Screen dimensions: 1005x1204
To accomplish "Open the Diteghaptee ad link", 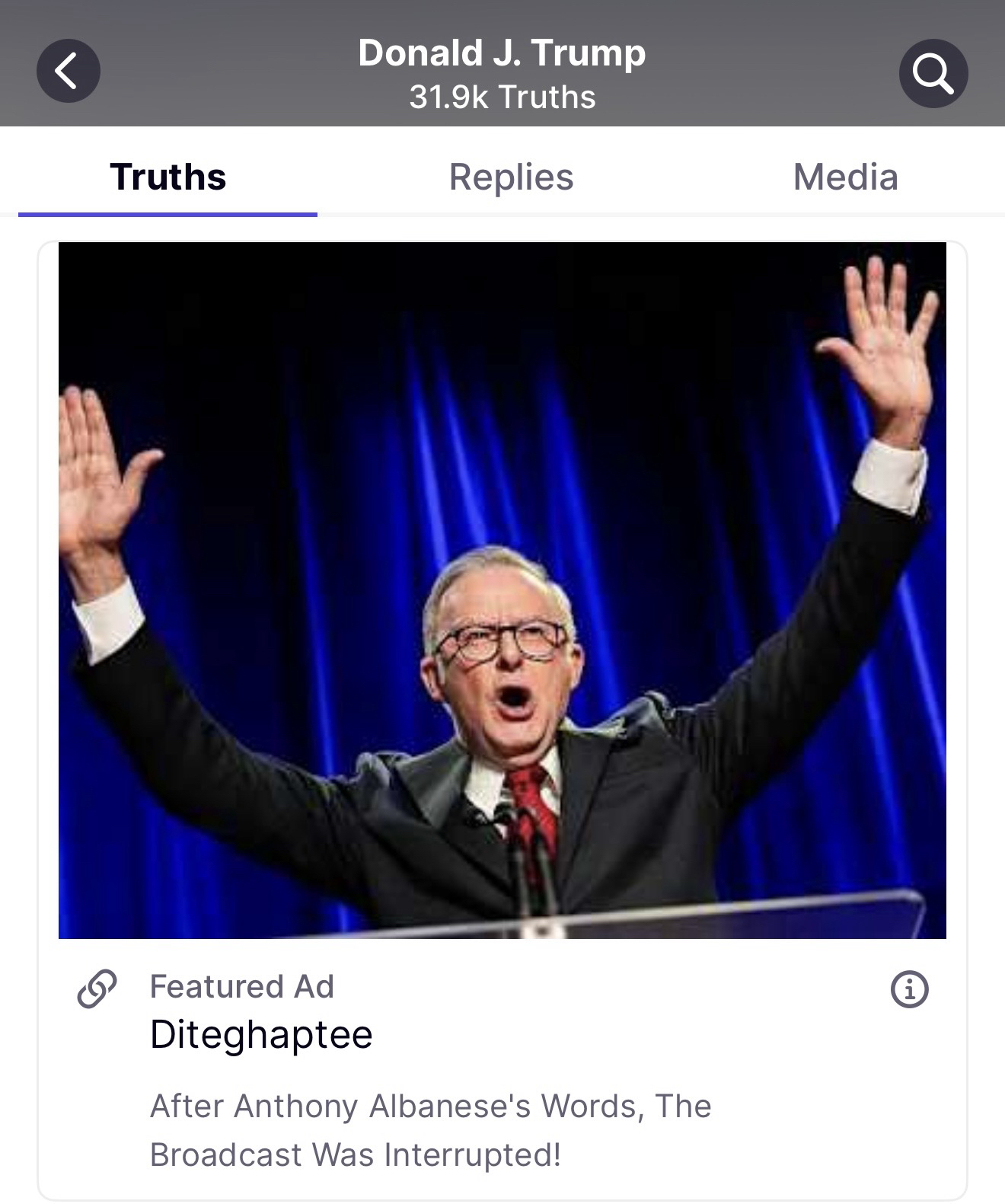I will pos(261,1034).
